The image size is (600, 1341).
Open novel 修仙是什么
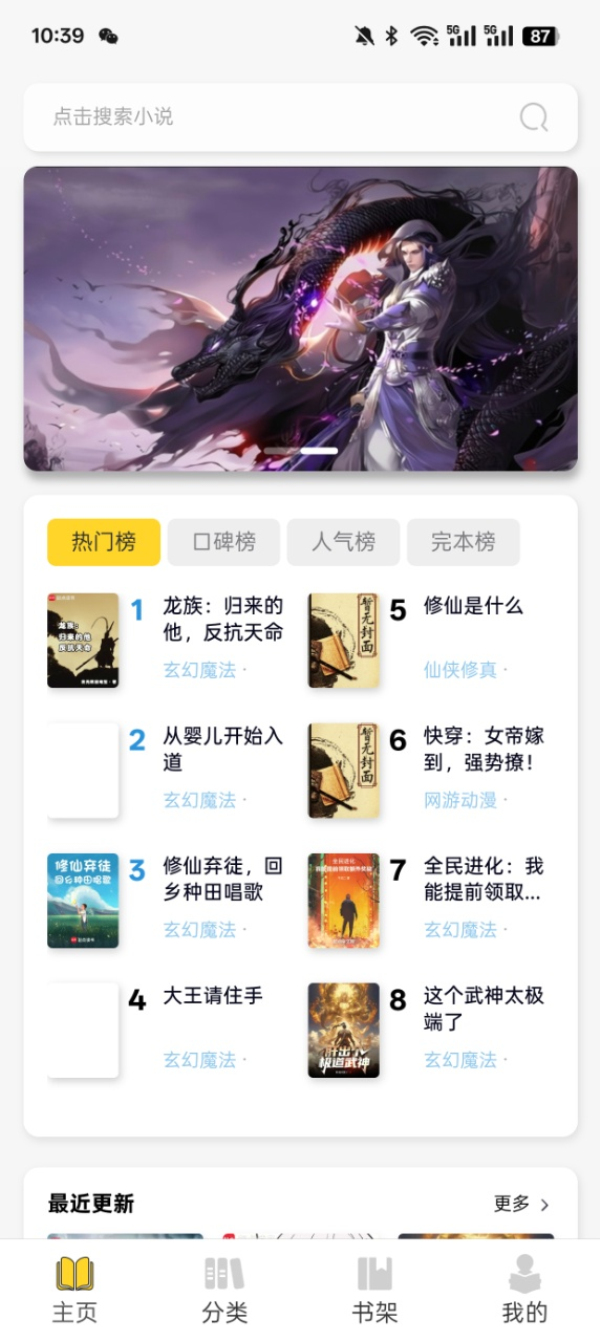[x=473, y=606]
